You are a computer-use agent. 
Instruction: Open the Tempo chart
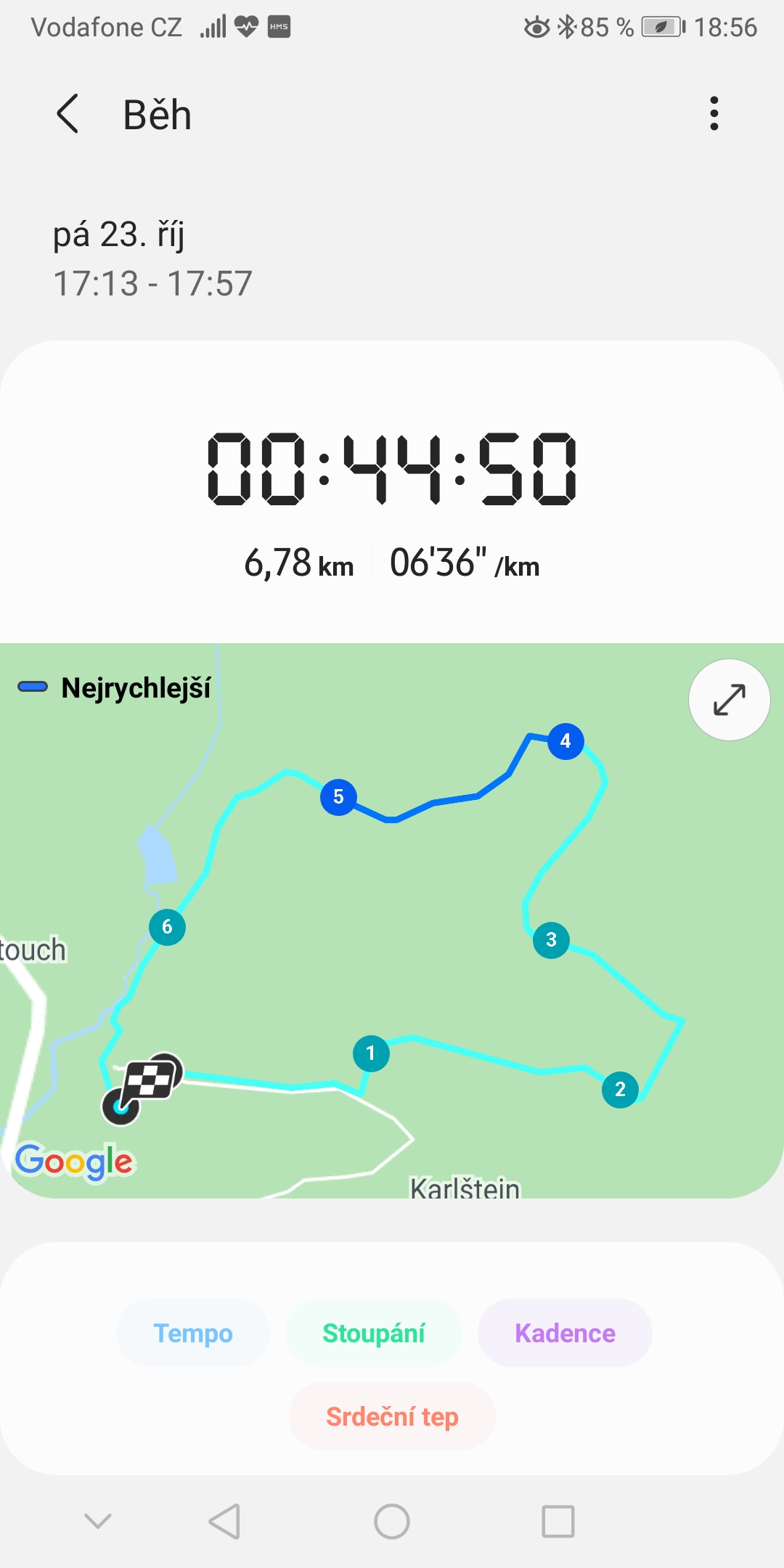click(x=193, y=1333)
